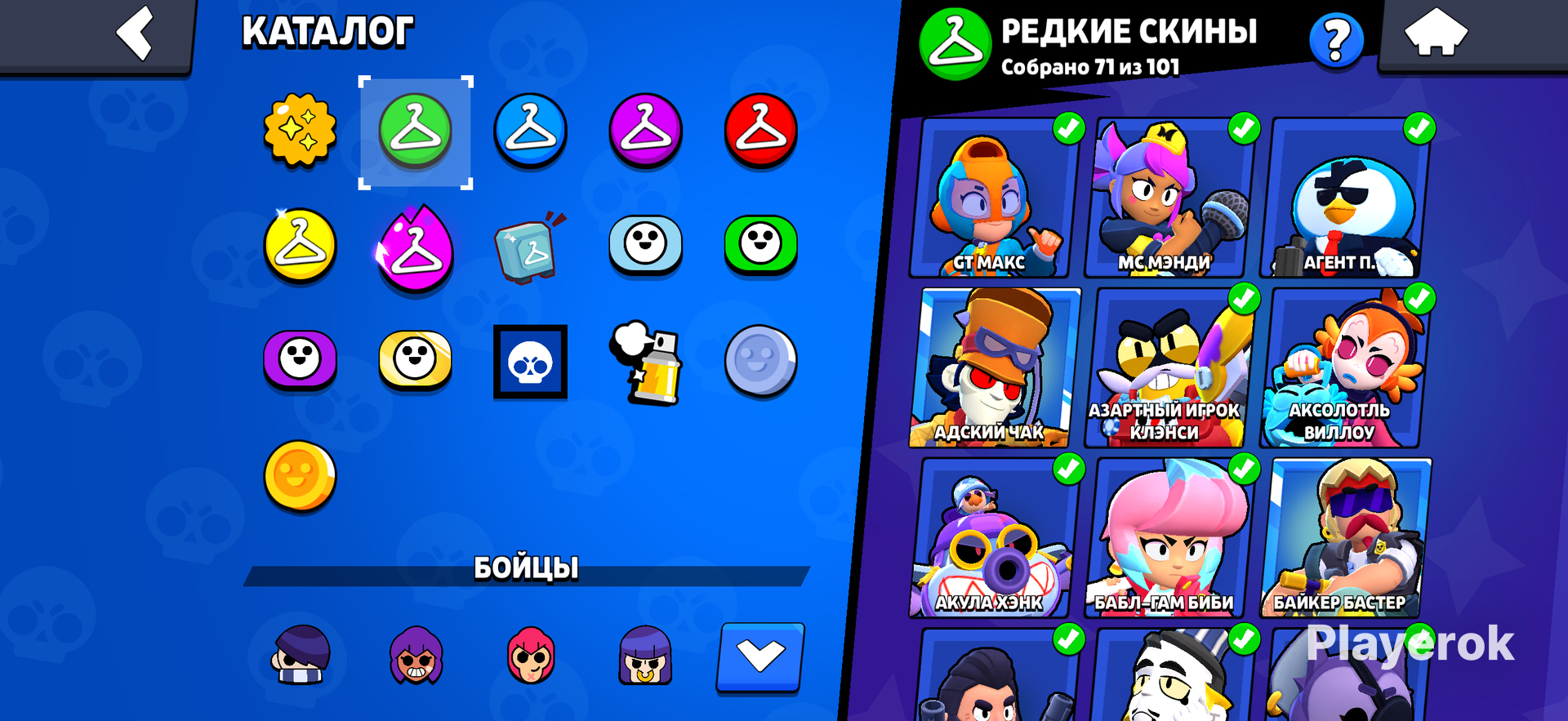Open the yellow hanger skins category
This screenshot has width=1568, height=721.
point(300,245)
